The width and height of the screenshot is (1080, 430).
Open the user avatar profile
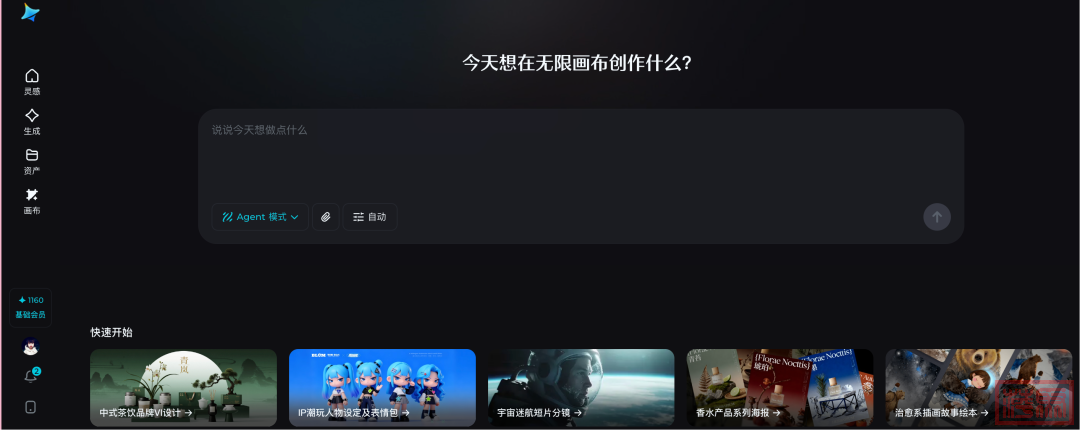point(31,347)
